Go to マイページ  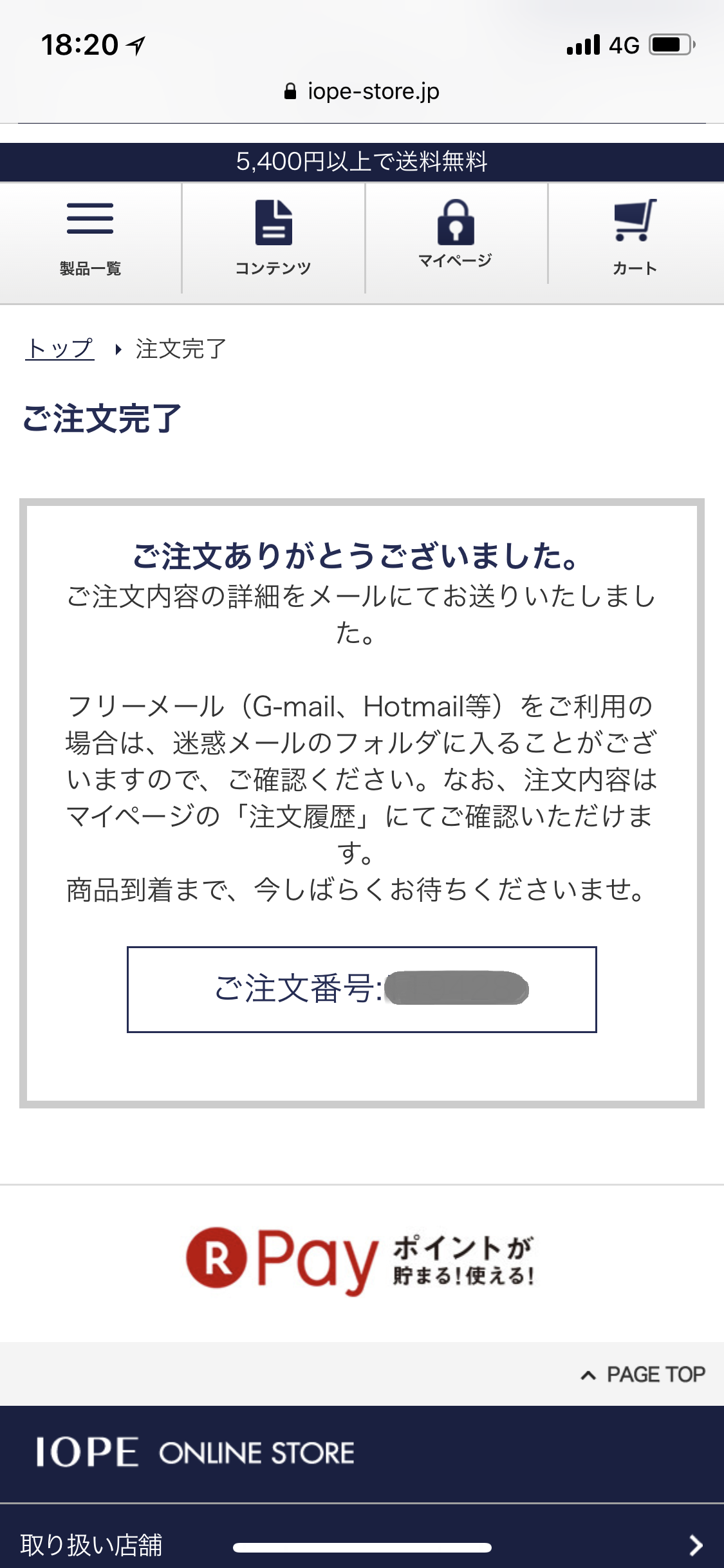click(x=456, y=235)
